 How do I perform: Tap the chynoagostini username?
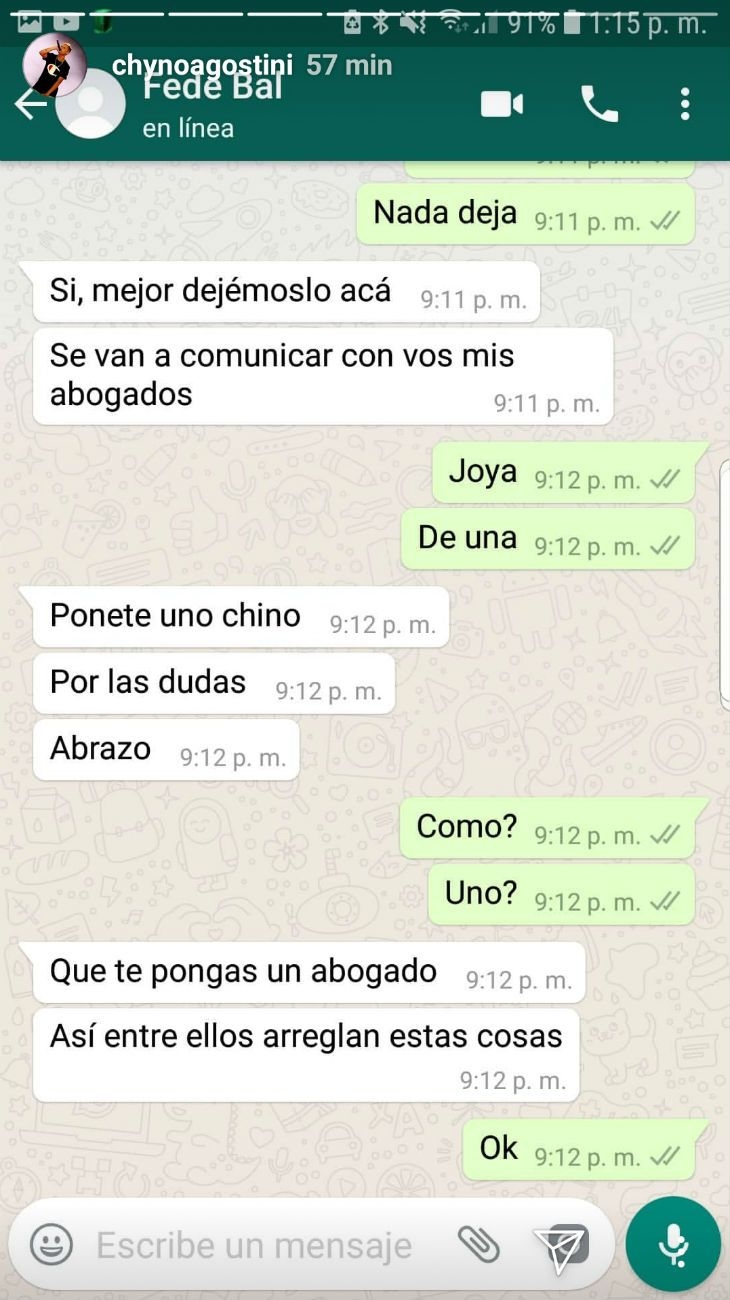(x=203, y=66)
